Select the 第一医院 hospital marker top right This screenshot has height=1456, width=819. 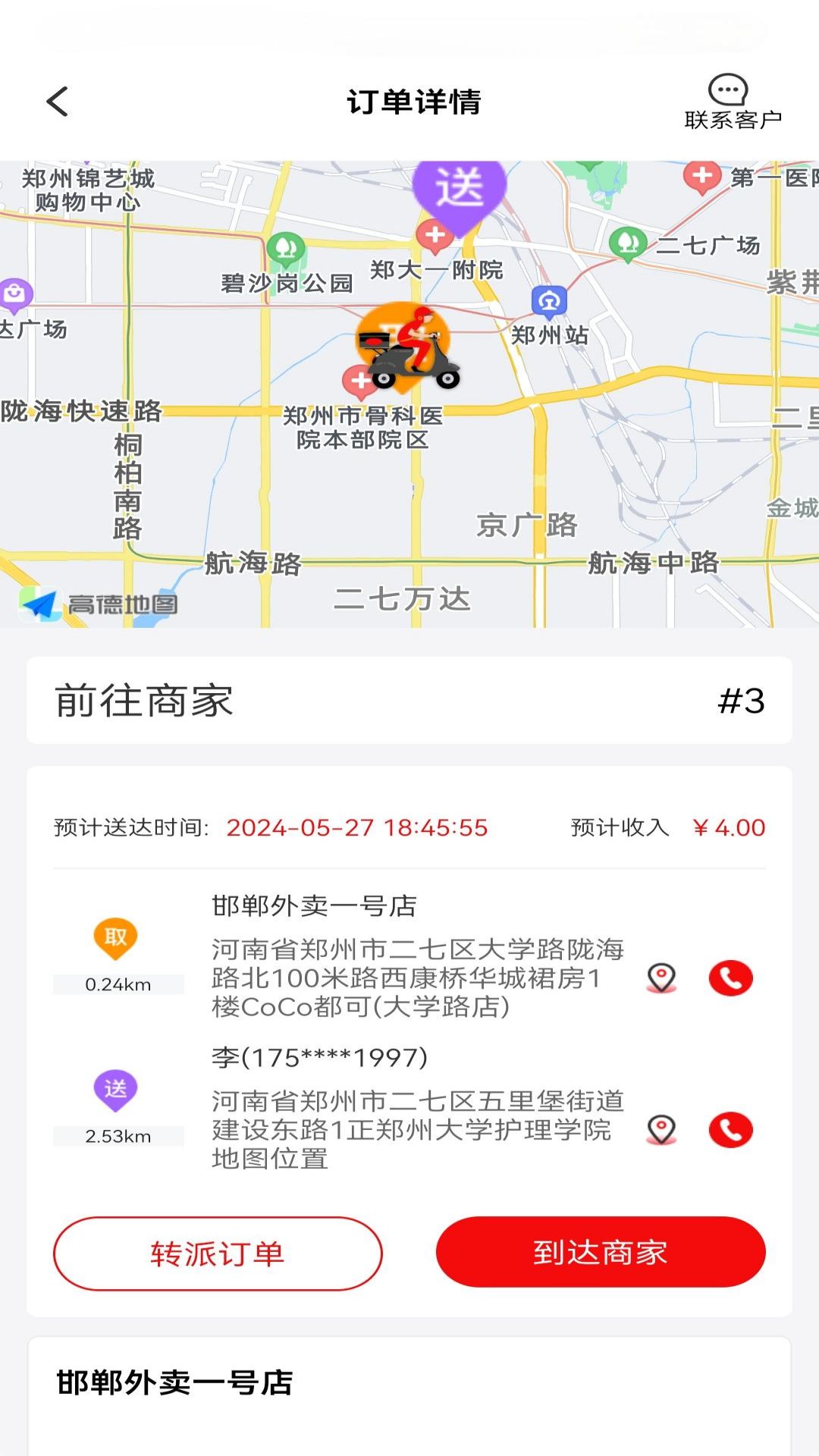tap(704, 175)
